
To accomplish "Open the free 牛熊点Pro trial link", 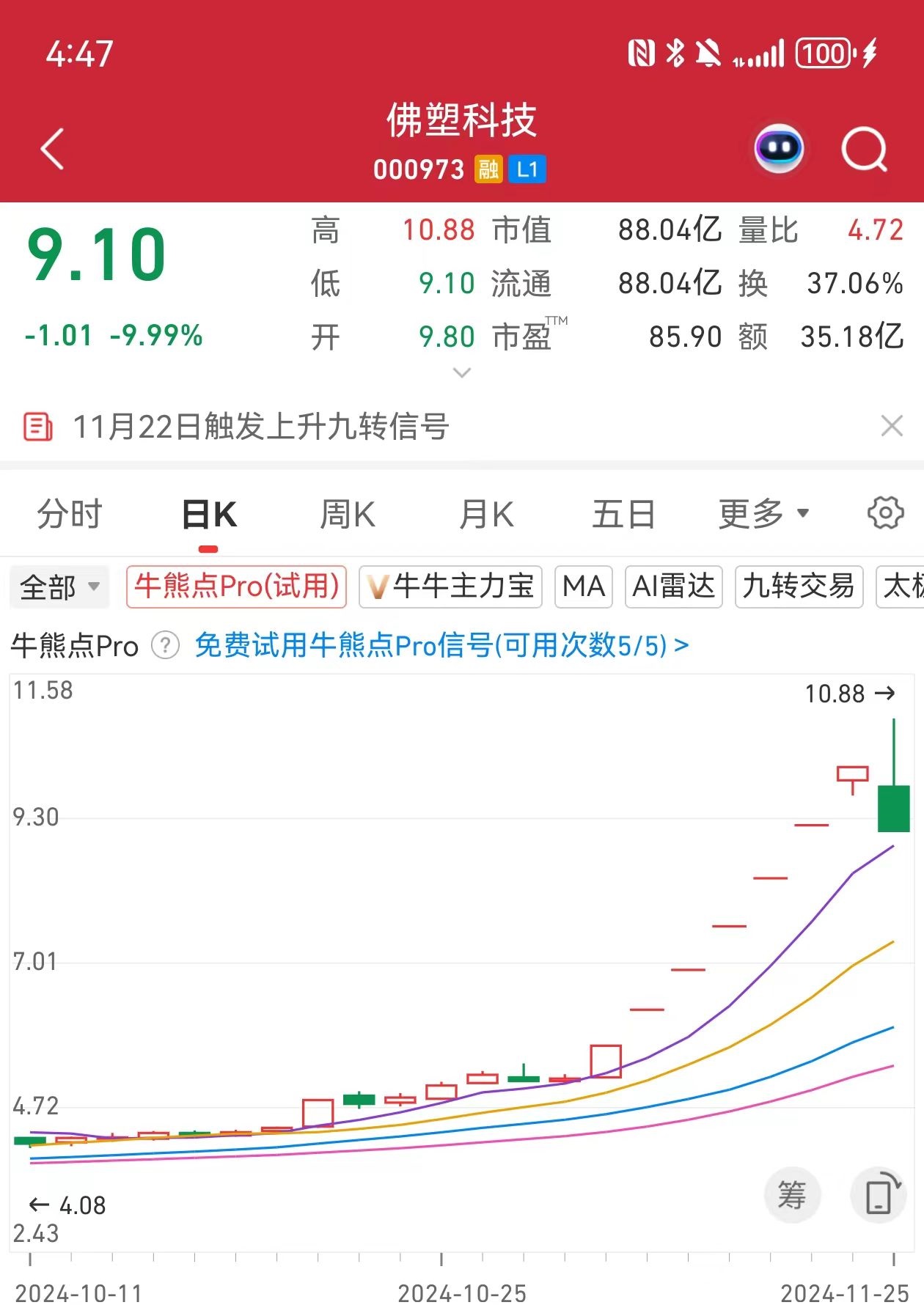I will pos(441,646).
